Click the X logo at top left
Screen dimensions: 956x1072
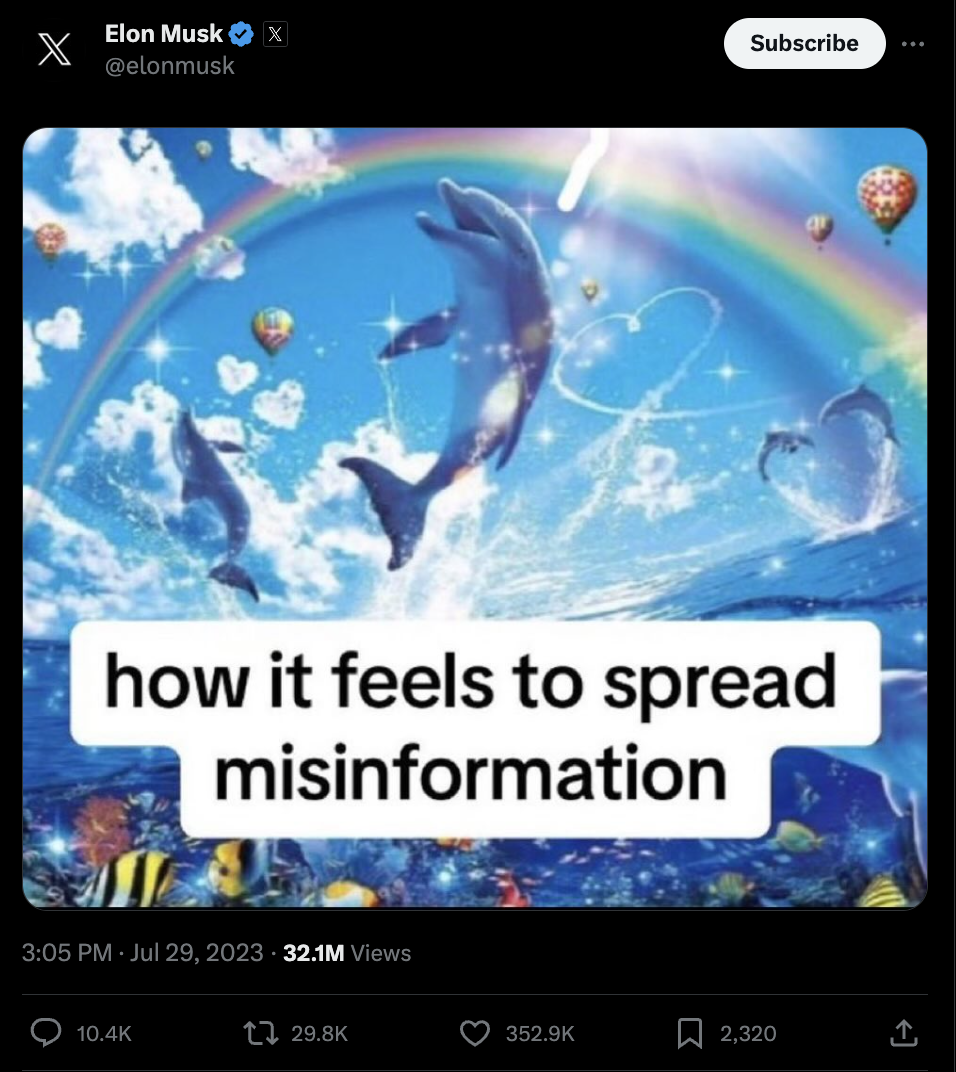coord(53,48)
